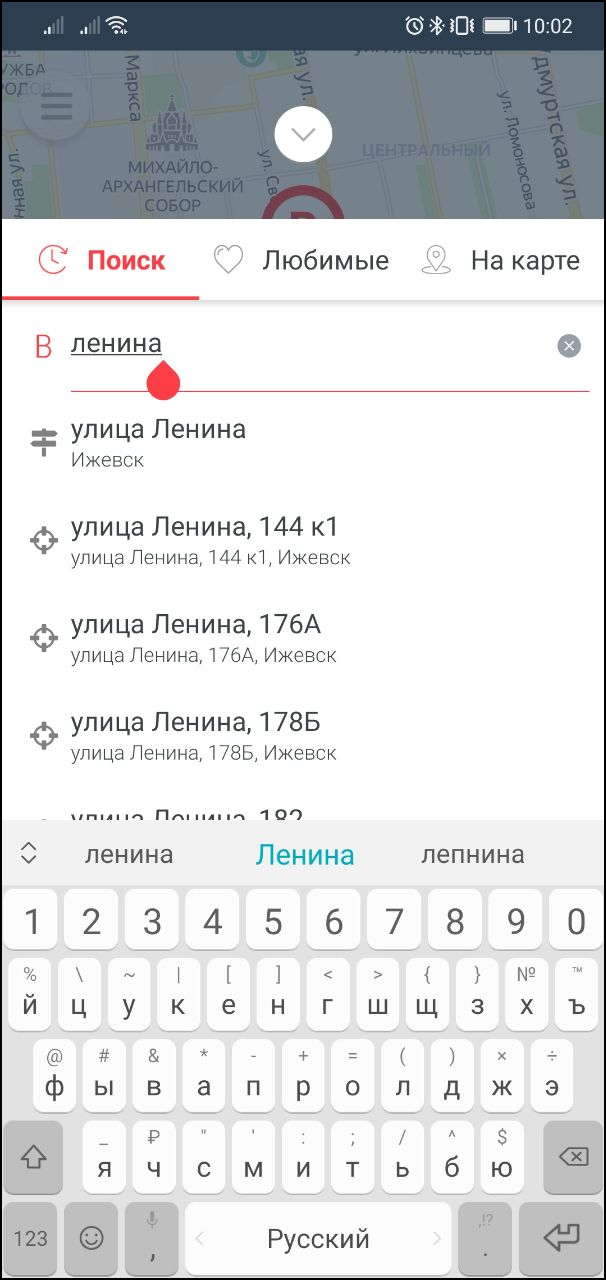Switch to the На карте tab

(x=502, y=261)
